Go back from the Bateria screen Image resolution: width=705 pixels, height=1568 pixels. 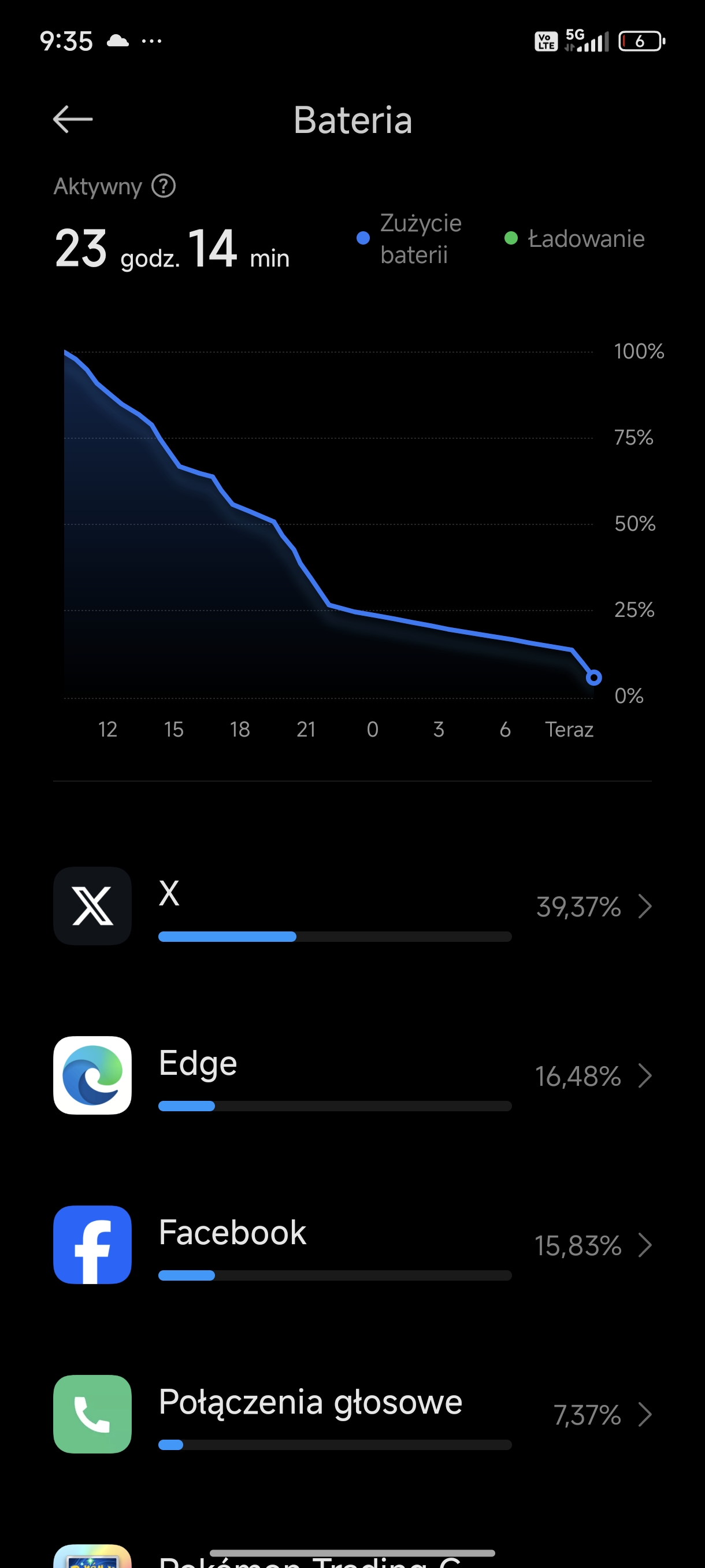72,119
